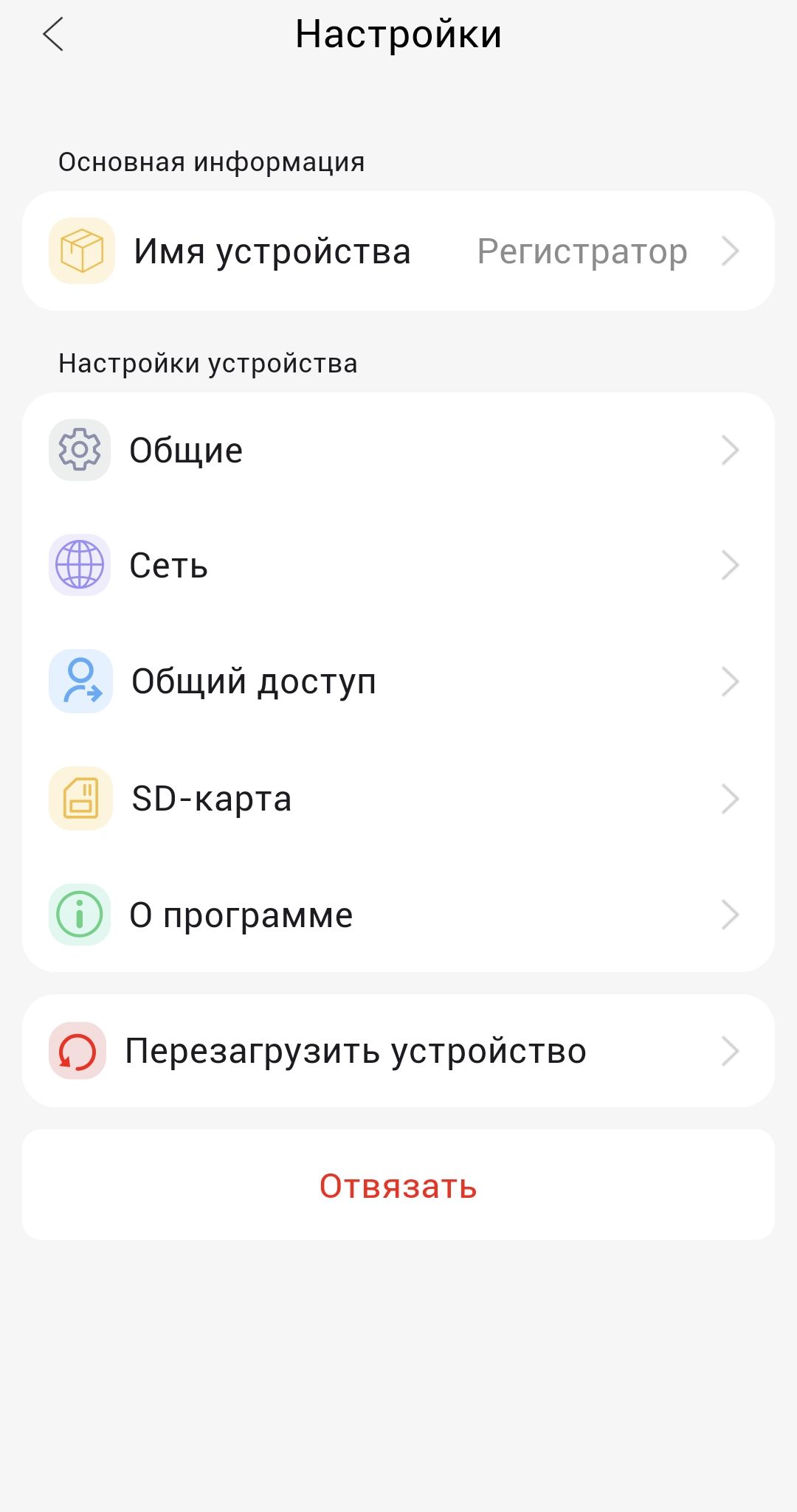Open the Имя устройства row
Image resolution: width=797 pixels, height=1512 pixels.
(398, 252)
